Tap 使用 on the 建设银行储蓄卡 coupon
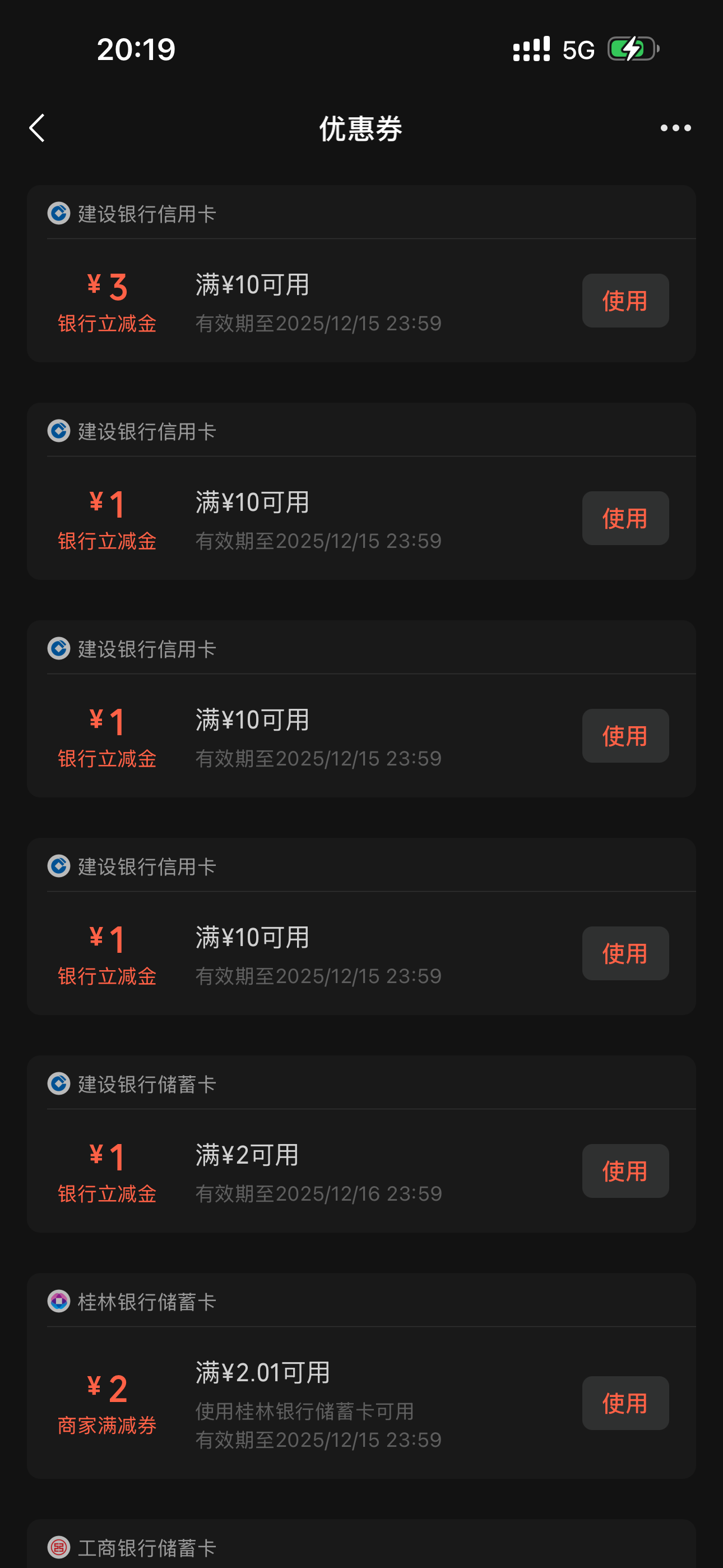The width and height of the screenshot is (723, 1568). 625,1170
